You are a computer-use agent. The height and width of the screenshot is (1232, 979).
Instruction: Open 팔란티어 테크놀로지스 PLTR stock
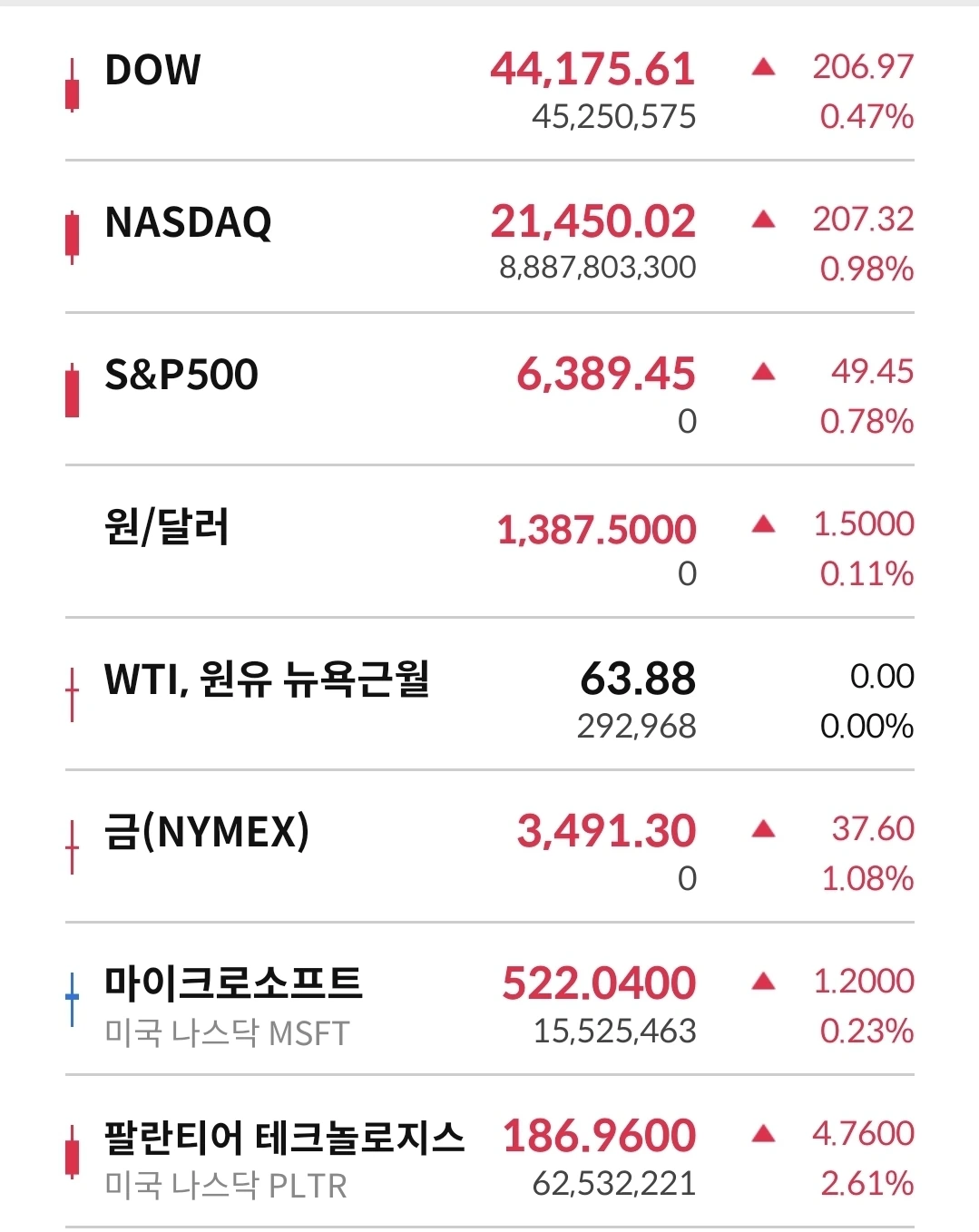[x=490, y=1151]
